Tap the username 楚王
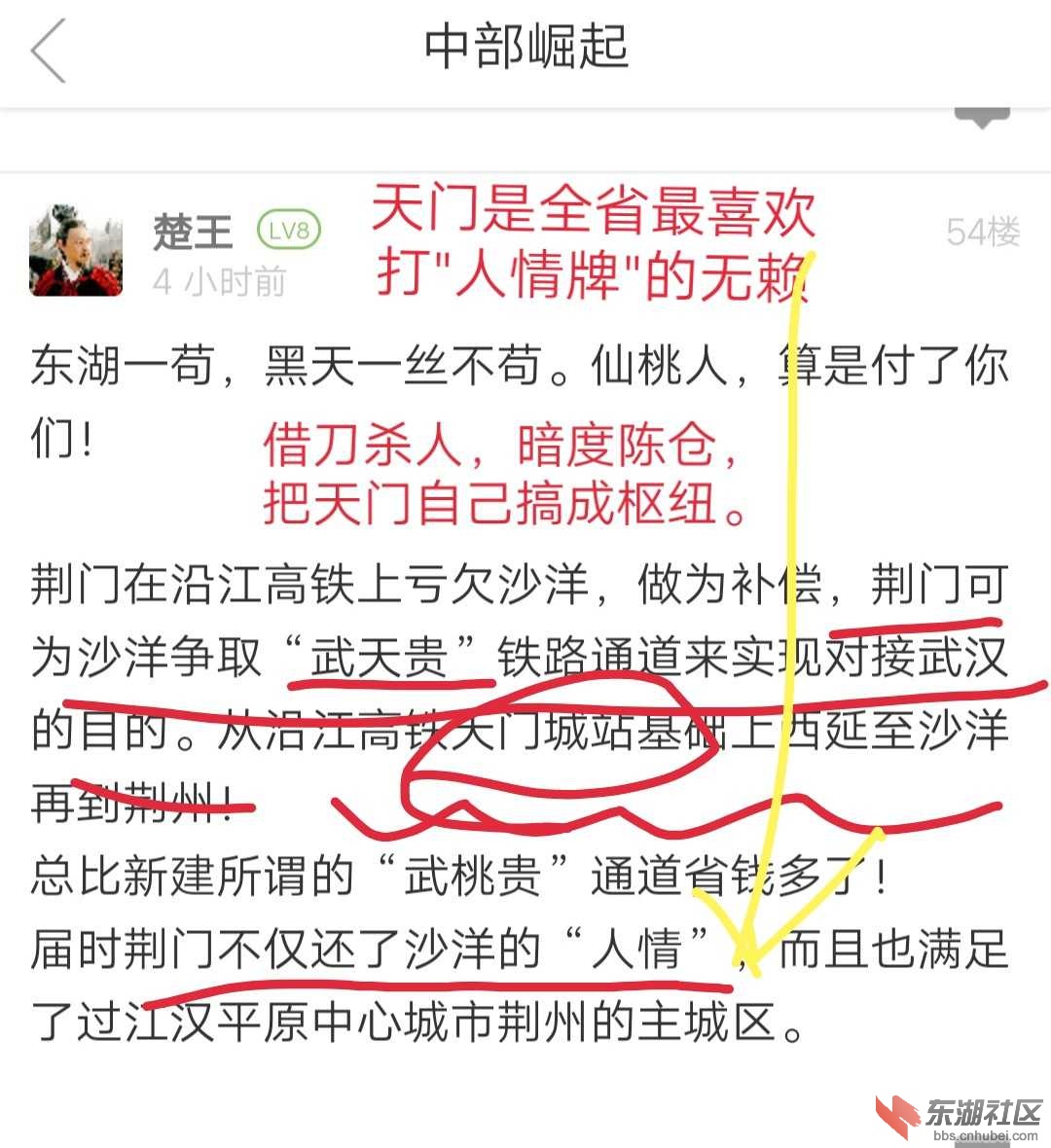The width and height of the screenshot is (1051, 1148). [193, 233]
